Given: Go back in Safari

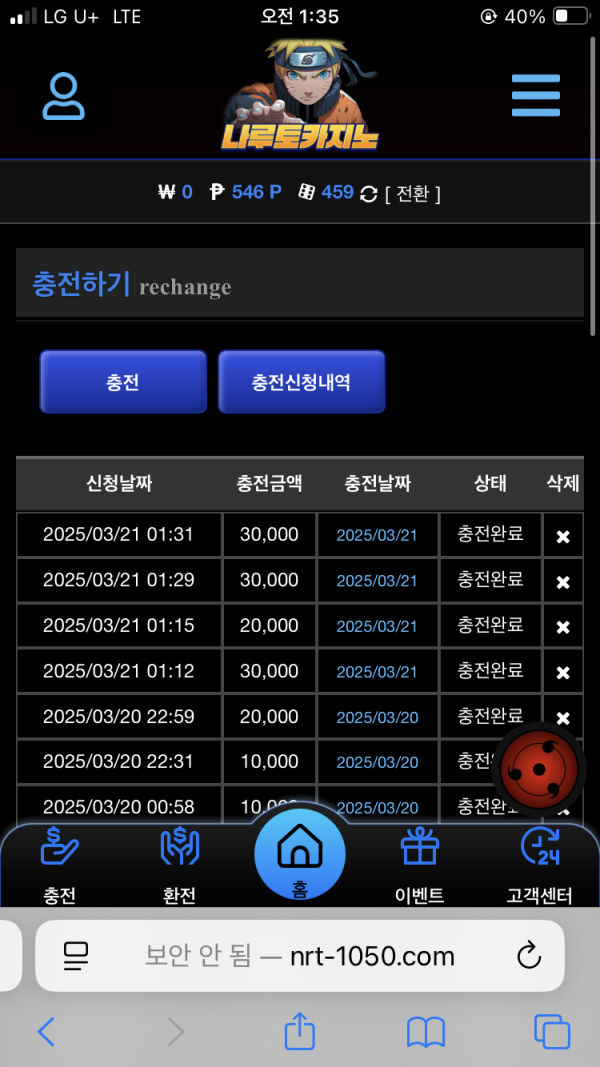Looking at the screenshot, I should click(46, 1031).
